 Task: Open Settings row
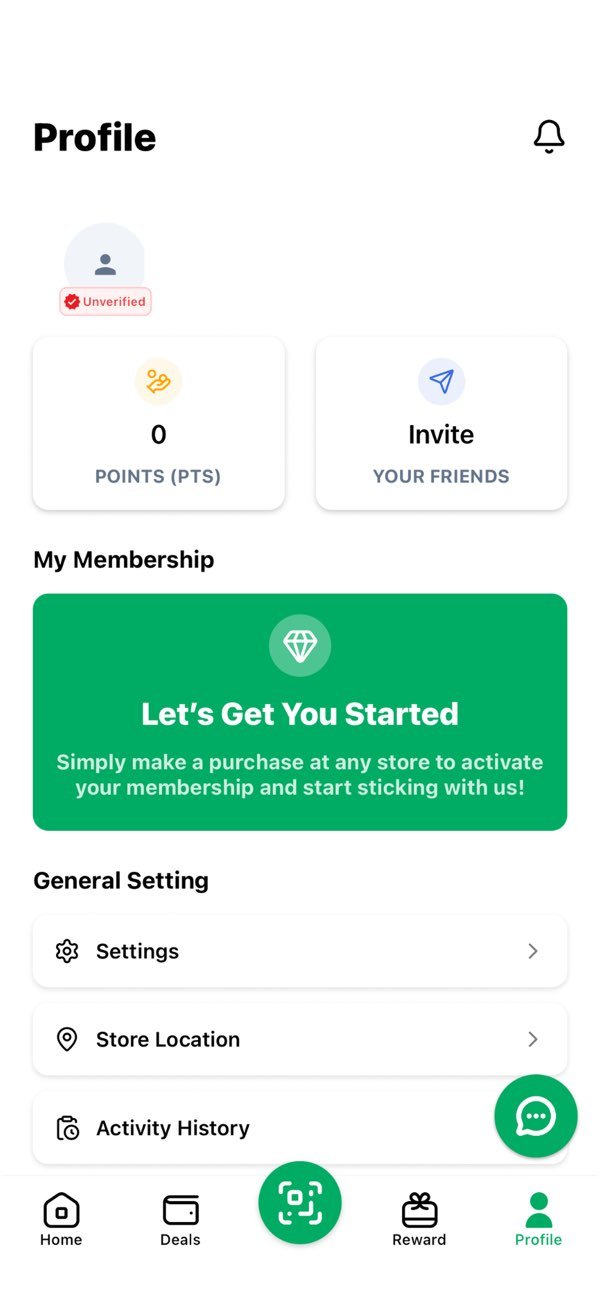coord(300,951)
